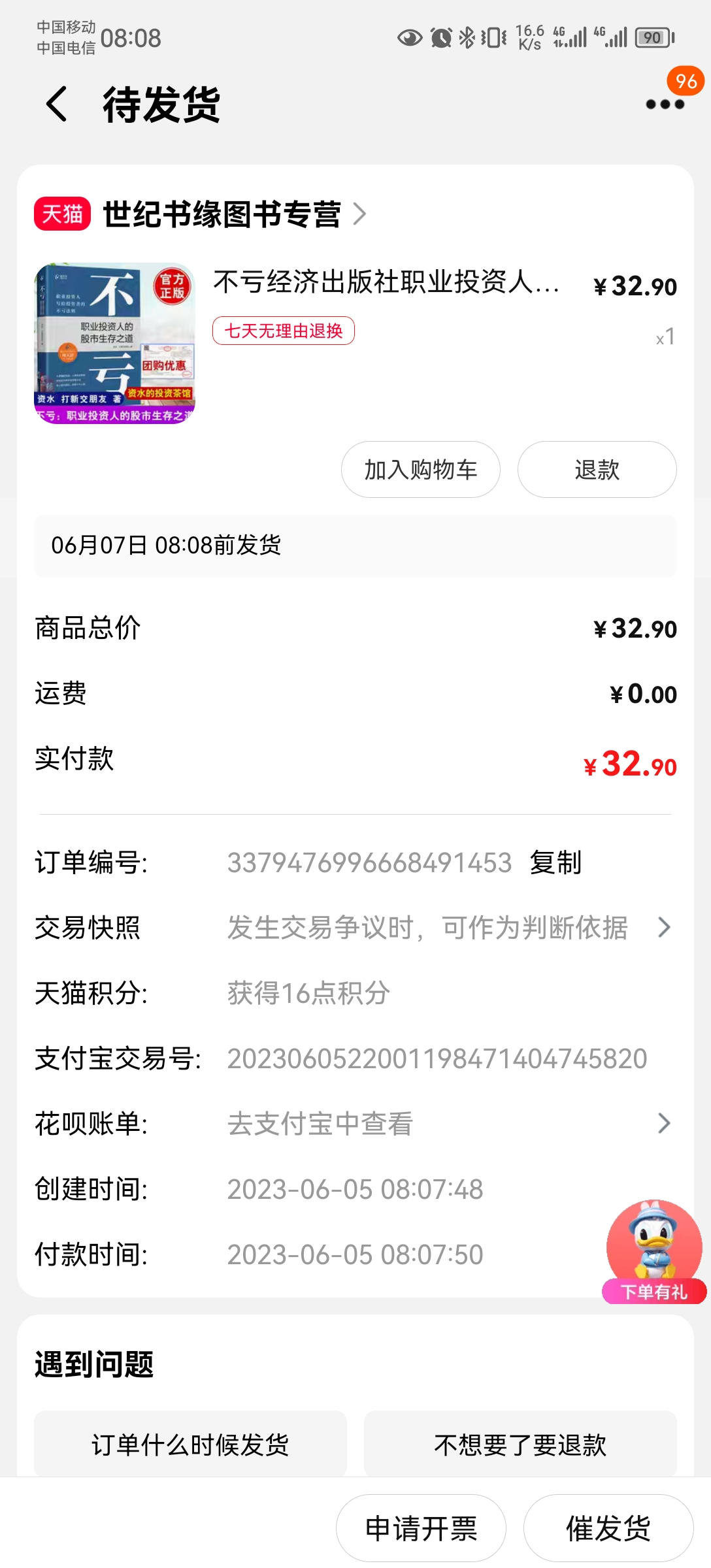This screenshot has width=711, height=1568.
Task: Open the 世纪书缘图书专营 store page
Action: 222,214
